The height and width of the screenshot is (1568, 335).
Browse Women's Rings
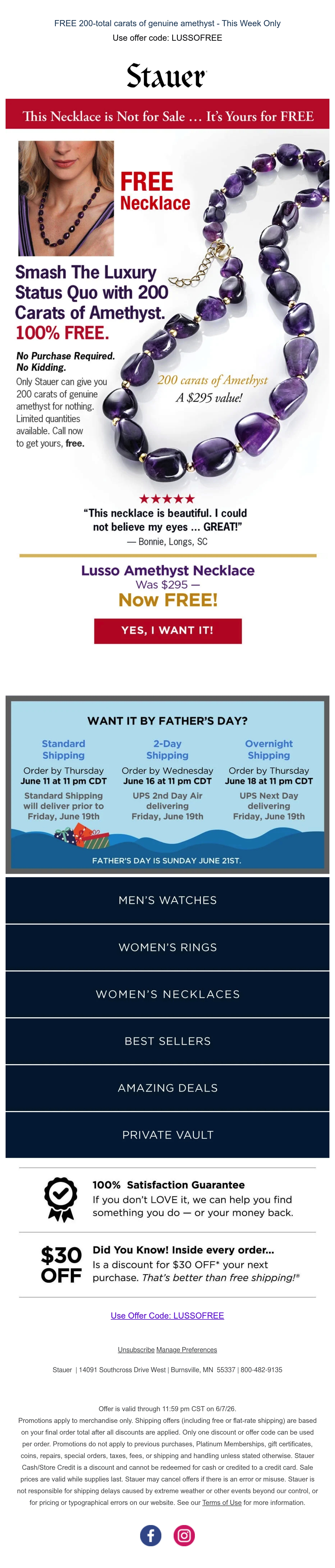click(167, 947)
